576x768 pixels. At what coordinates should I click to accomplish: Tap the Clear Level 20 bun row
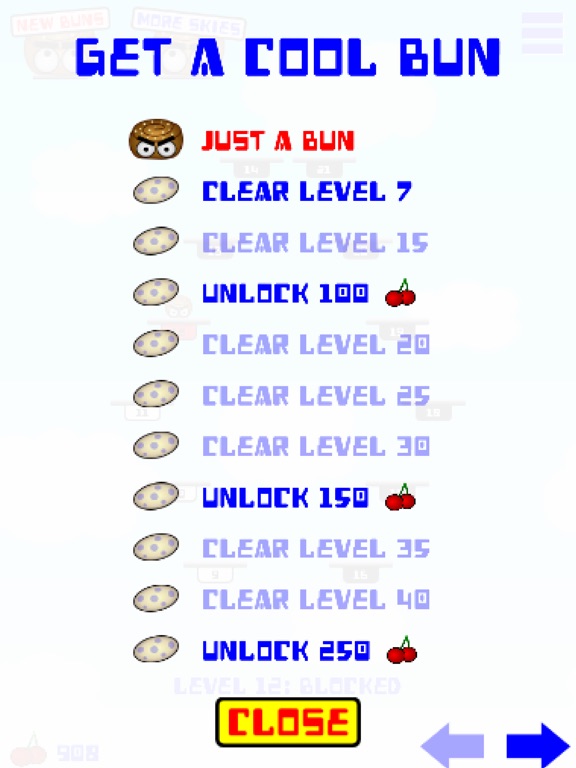[281, 343]
